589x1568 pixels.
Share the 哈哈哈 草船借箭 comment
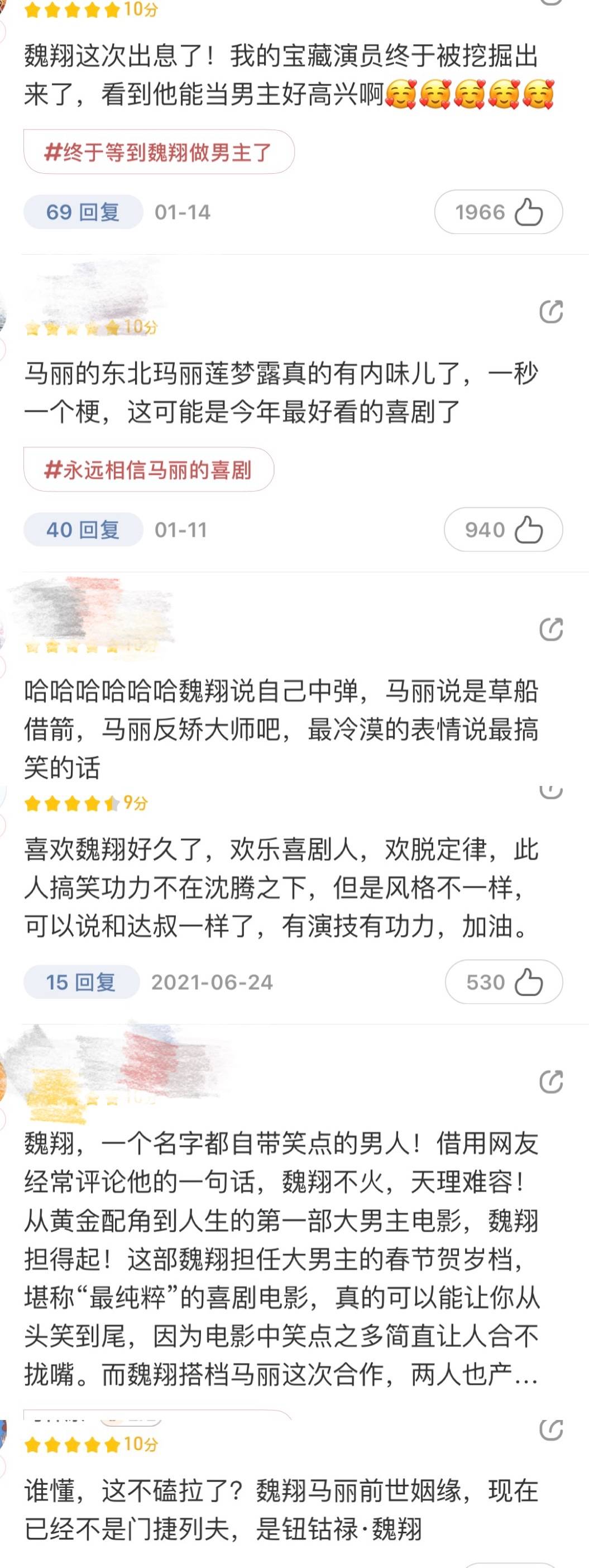pos(550,630)
